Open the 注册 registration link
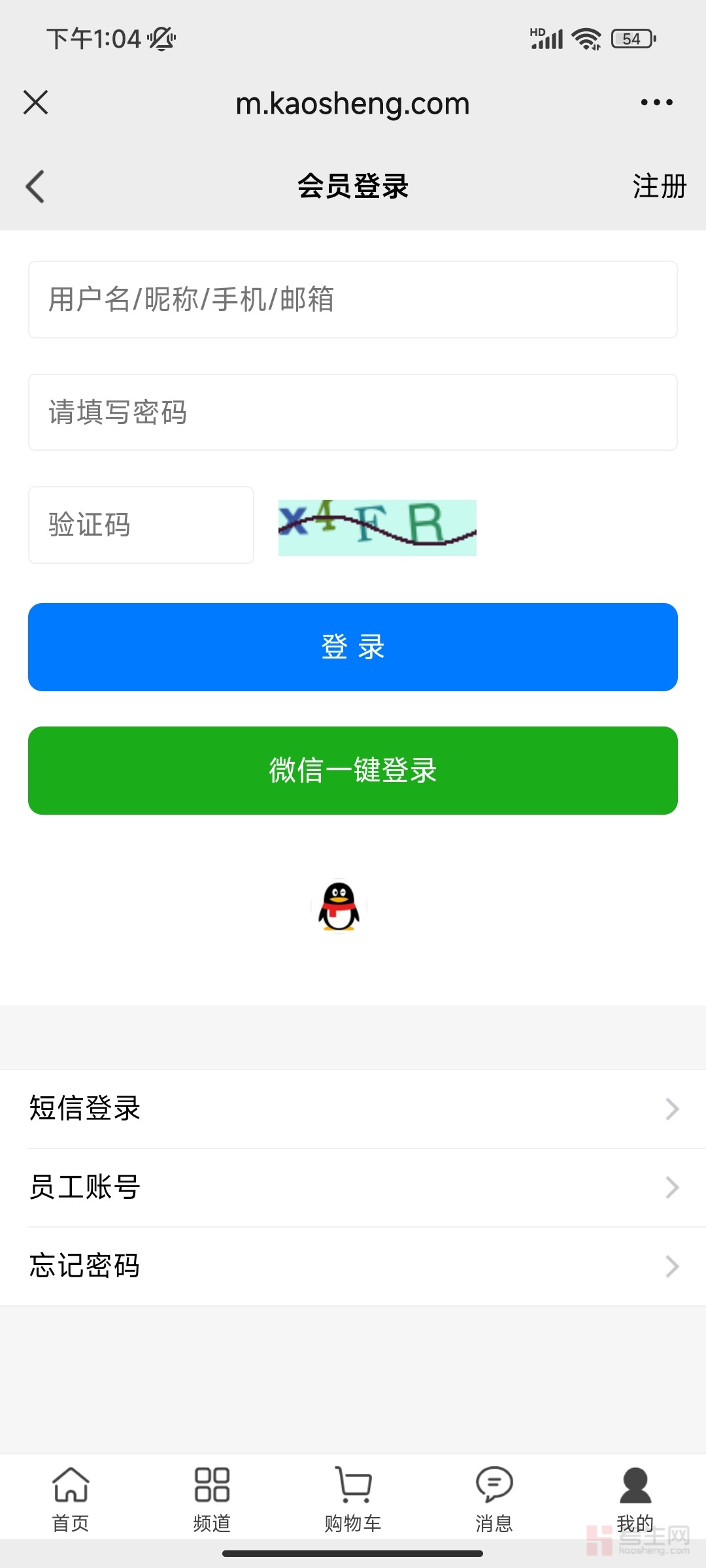 click(659, 187)
